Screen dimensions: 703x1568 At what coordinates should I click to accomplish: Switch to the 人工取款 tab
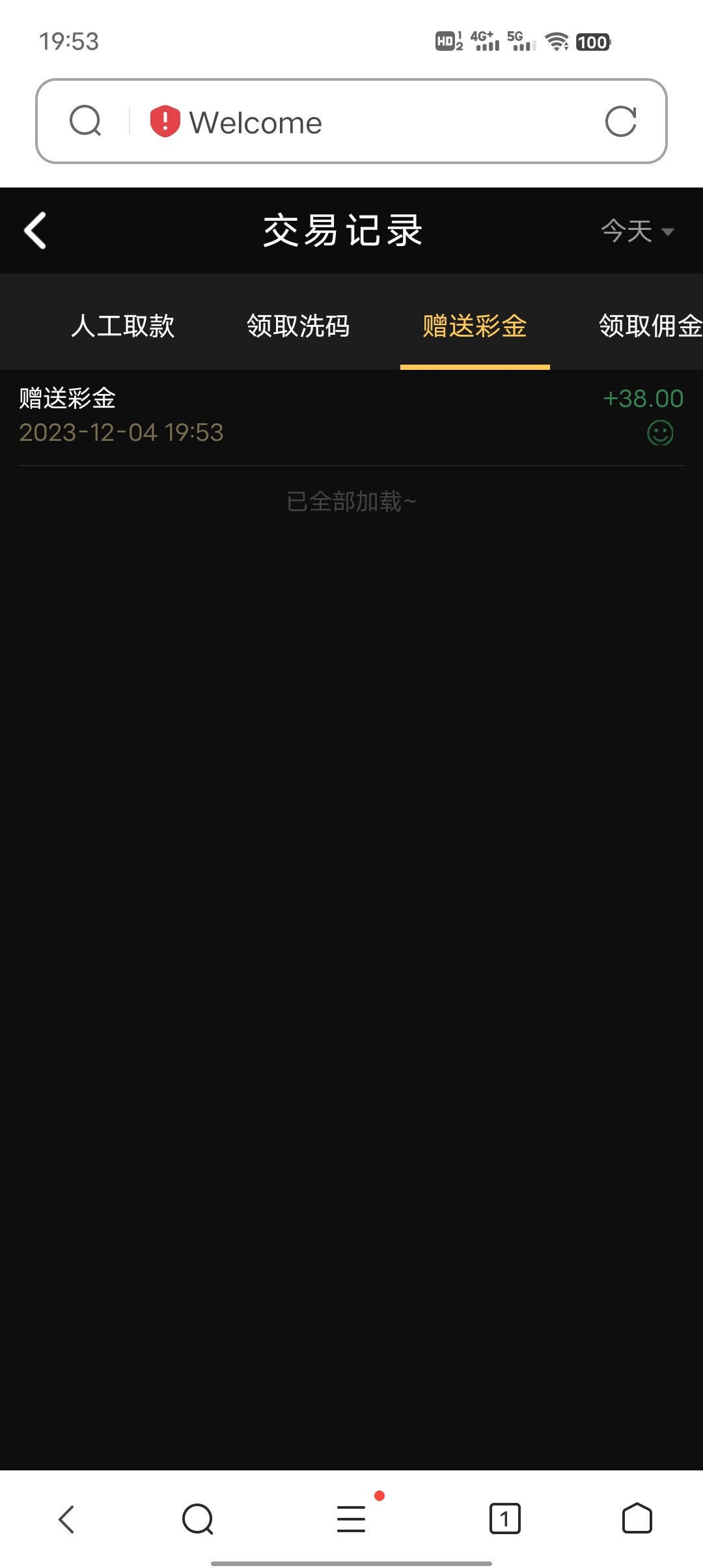(x=123, y=326)
